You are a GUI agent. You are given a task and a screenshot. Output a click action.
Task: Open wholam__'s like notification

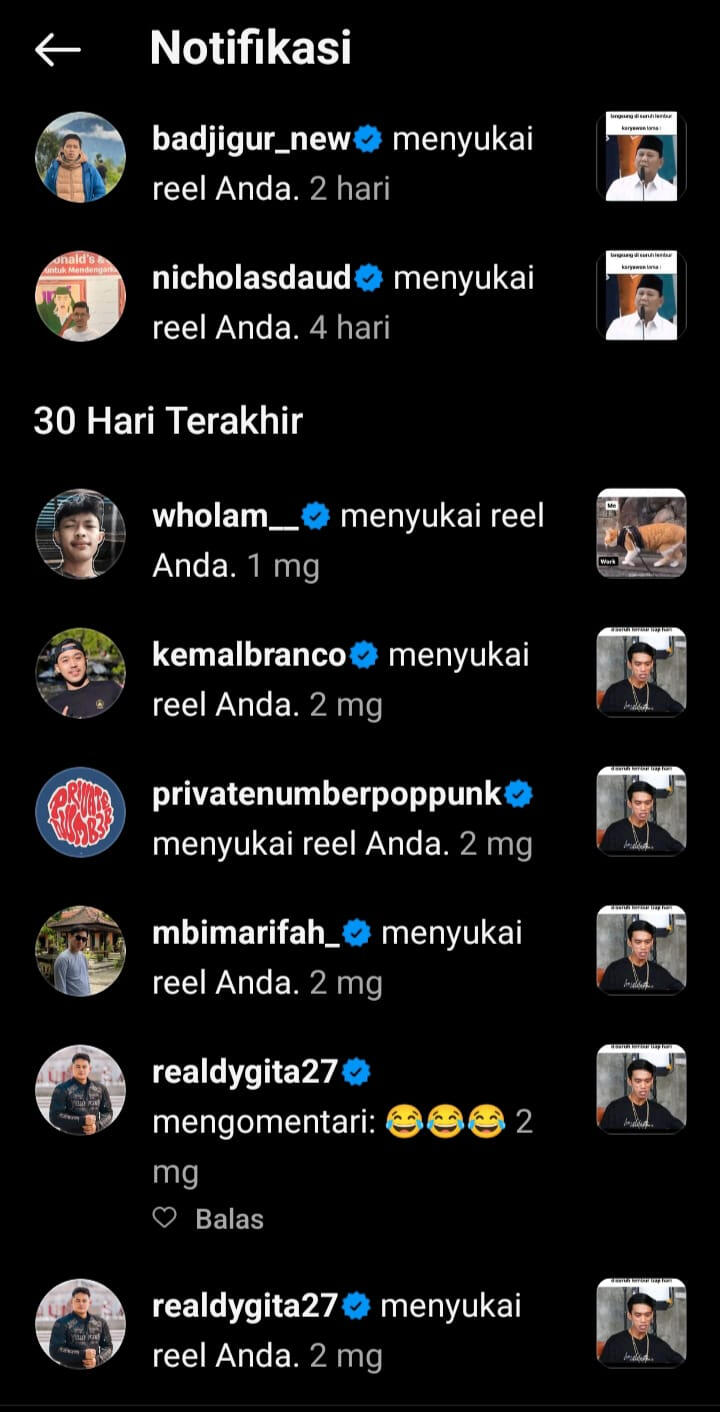(x=340, y=541)
